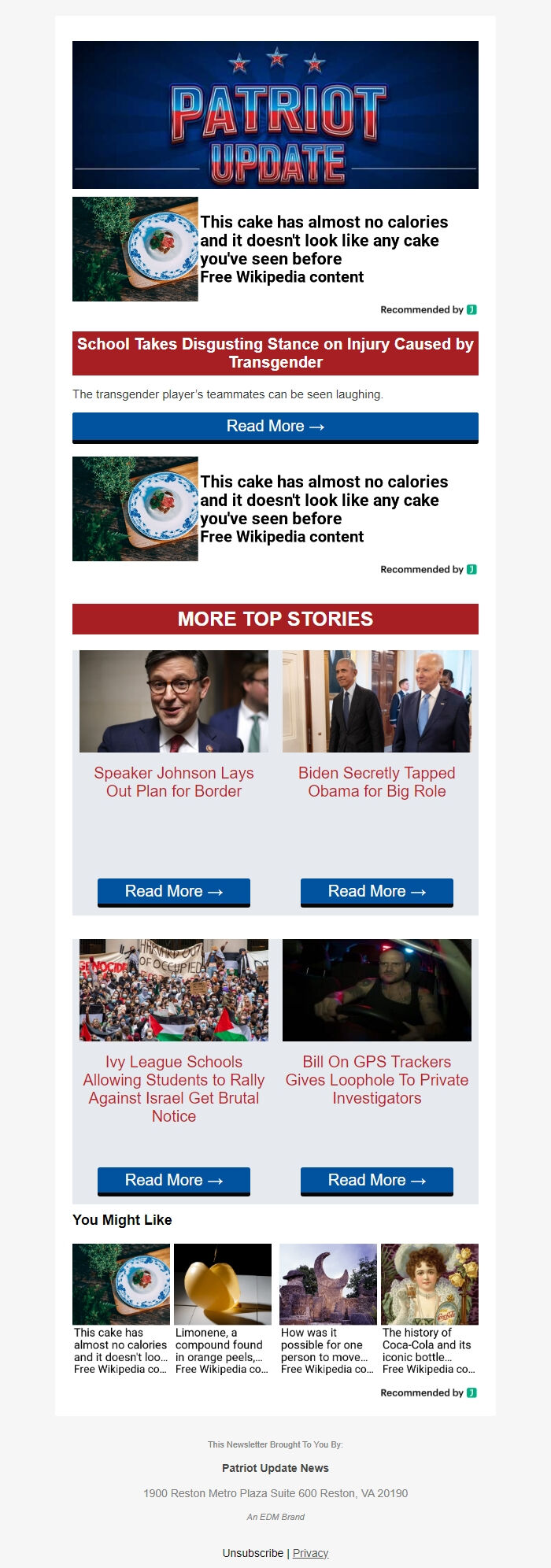Open the history of Coca-Cola bottle tile
The height and width of the screenshot is (1568, 551).
tap(429, 1307)
